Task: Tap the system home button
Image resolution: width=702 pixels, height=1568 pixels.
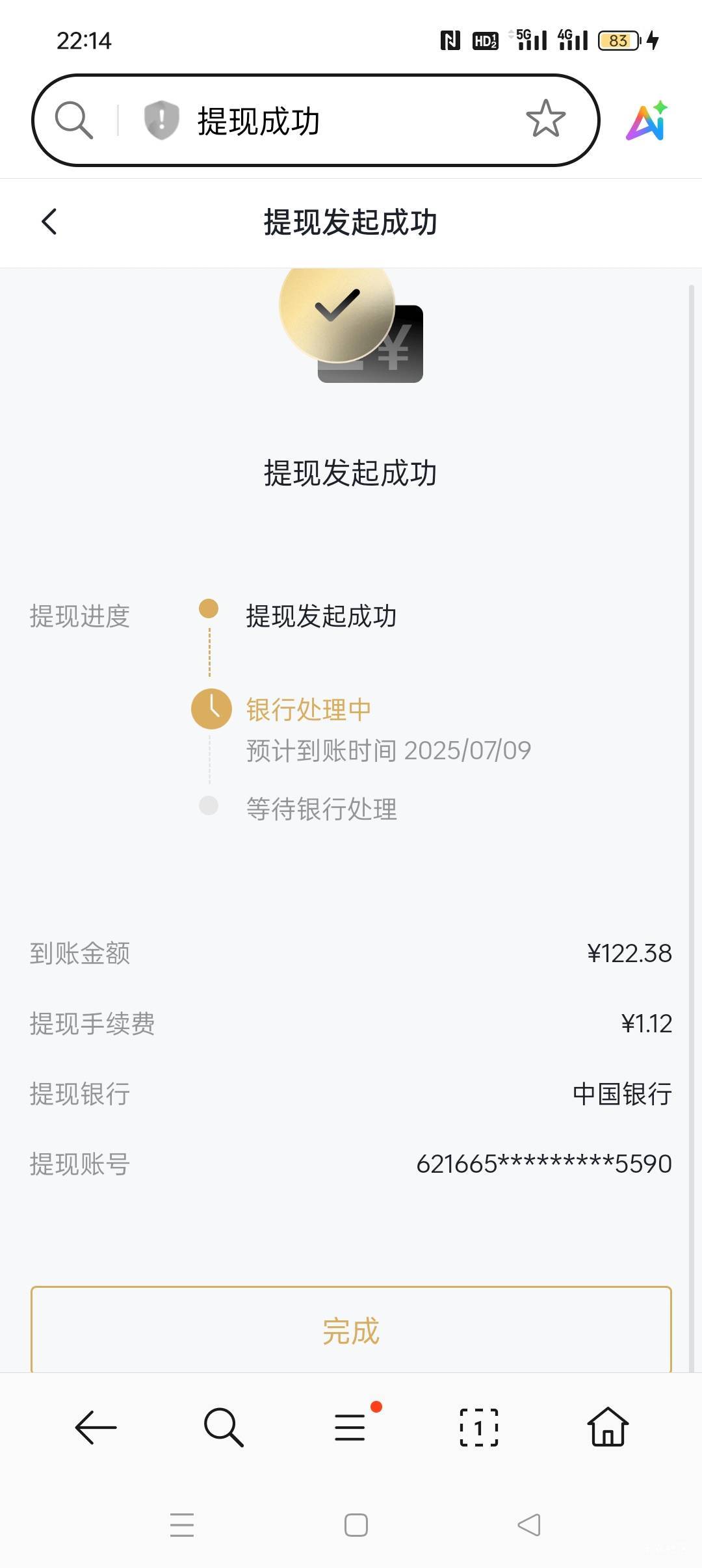Action: (356, 1524)
